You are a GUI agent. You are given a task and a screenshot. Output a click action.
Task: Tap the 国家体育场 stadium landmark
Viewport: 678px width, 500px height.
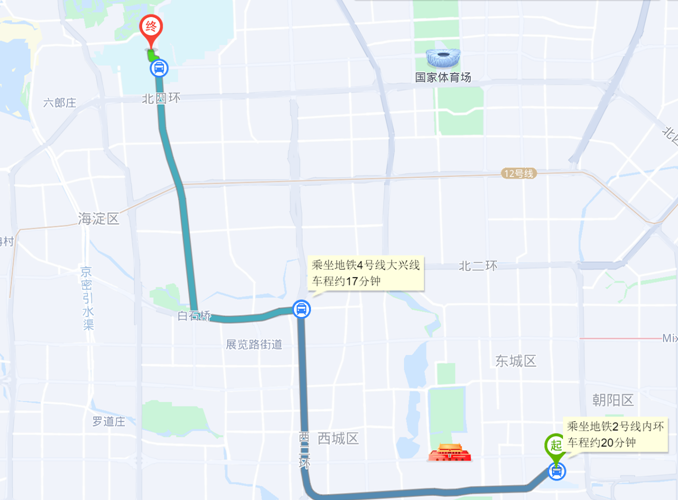pos(444,58)
